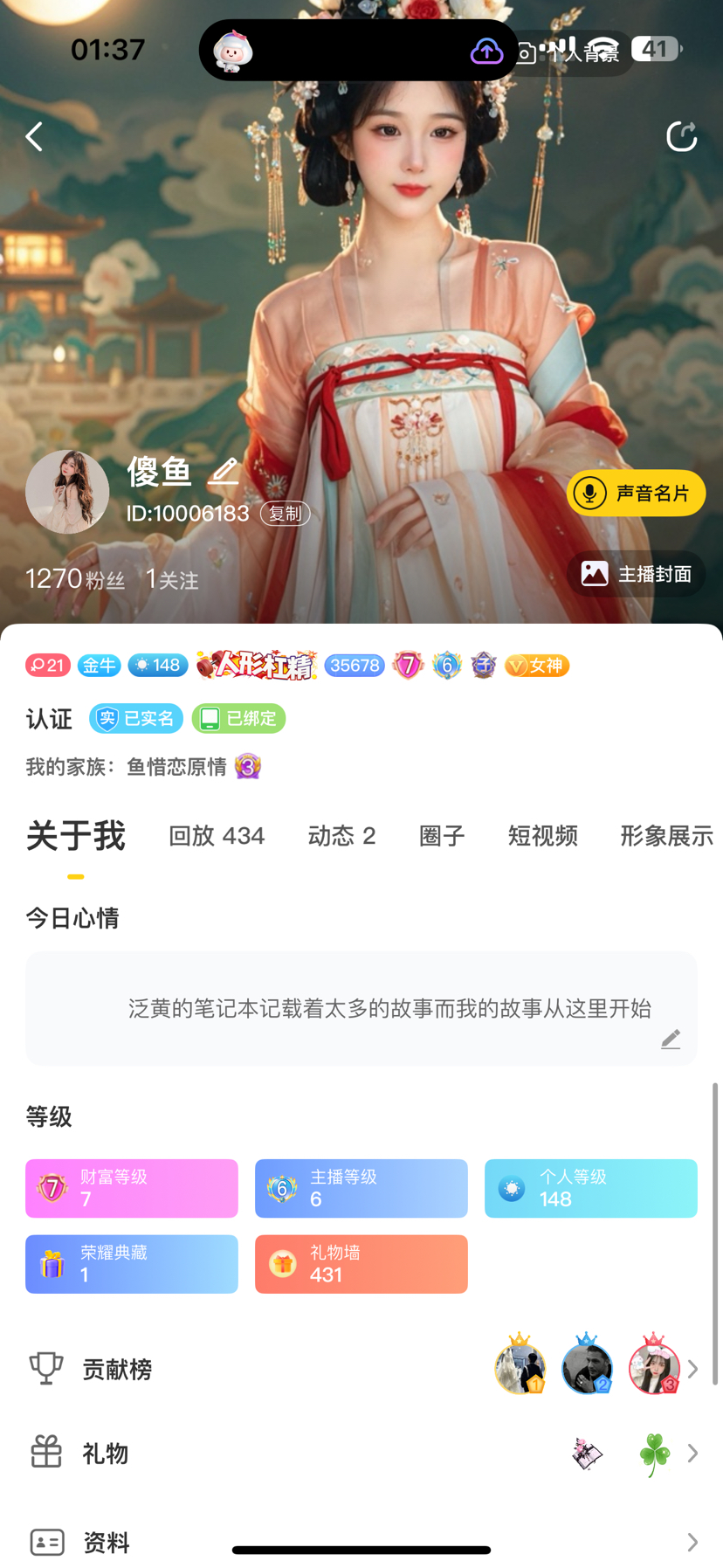The height and width of the screenshot is (1568, 723).
Task: Switch to the 形象展示 tab
Action: click(666, 836)
